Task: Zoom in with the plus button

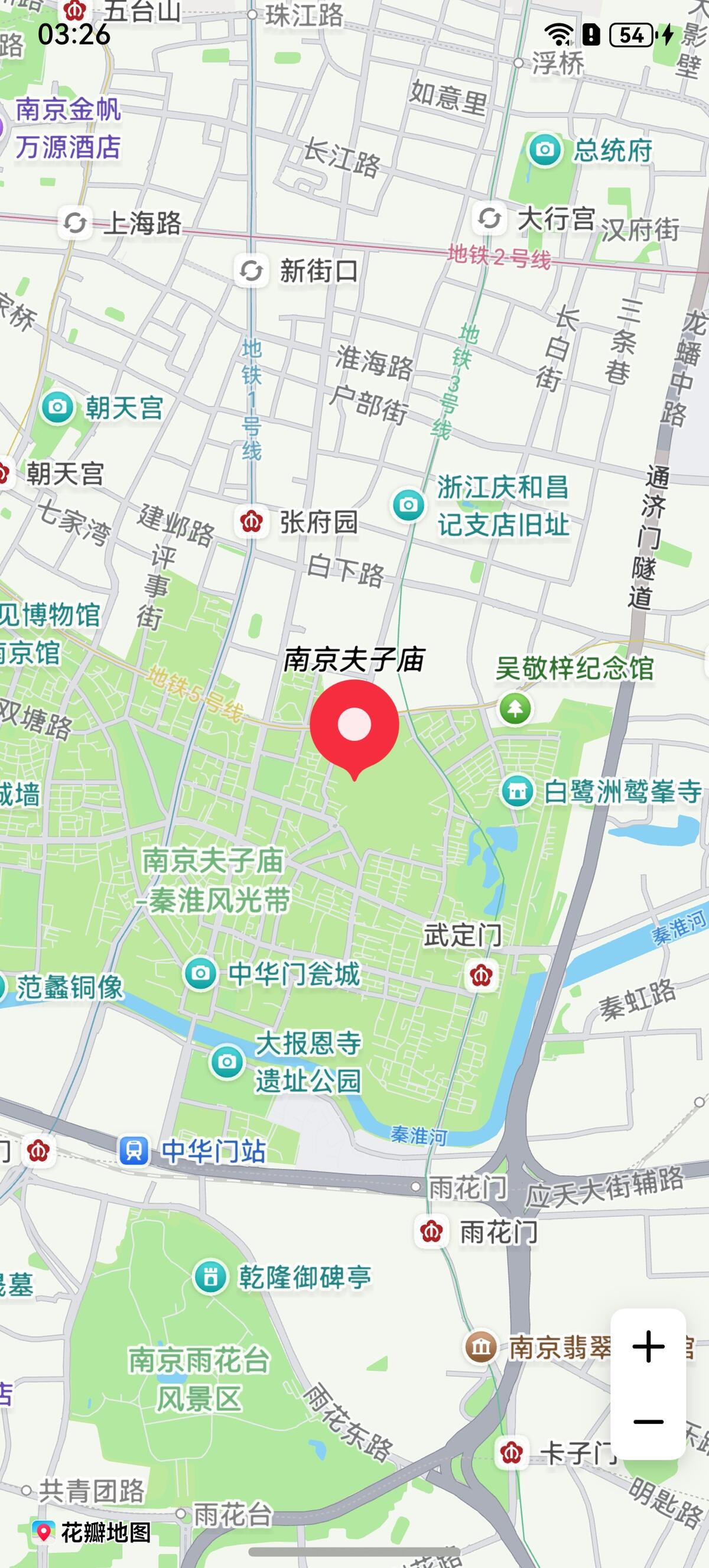Action: (x=648, y=1346)
